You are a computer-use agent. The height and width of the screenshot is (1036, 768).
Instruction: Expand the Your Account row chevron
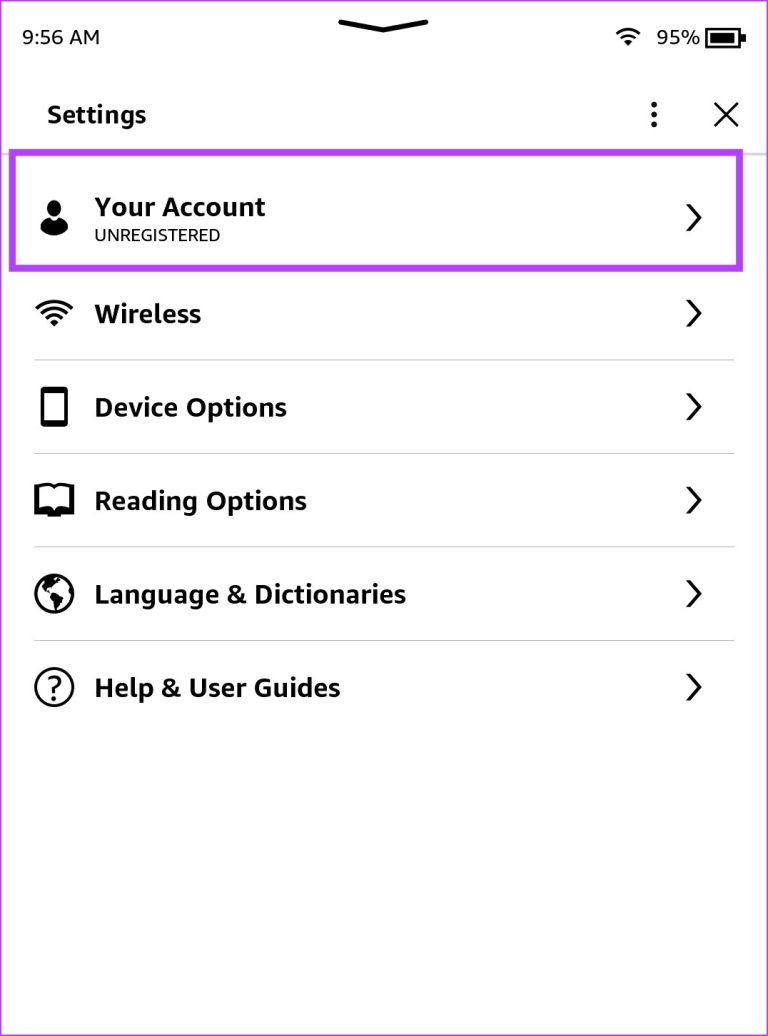click(694, 218)
